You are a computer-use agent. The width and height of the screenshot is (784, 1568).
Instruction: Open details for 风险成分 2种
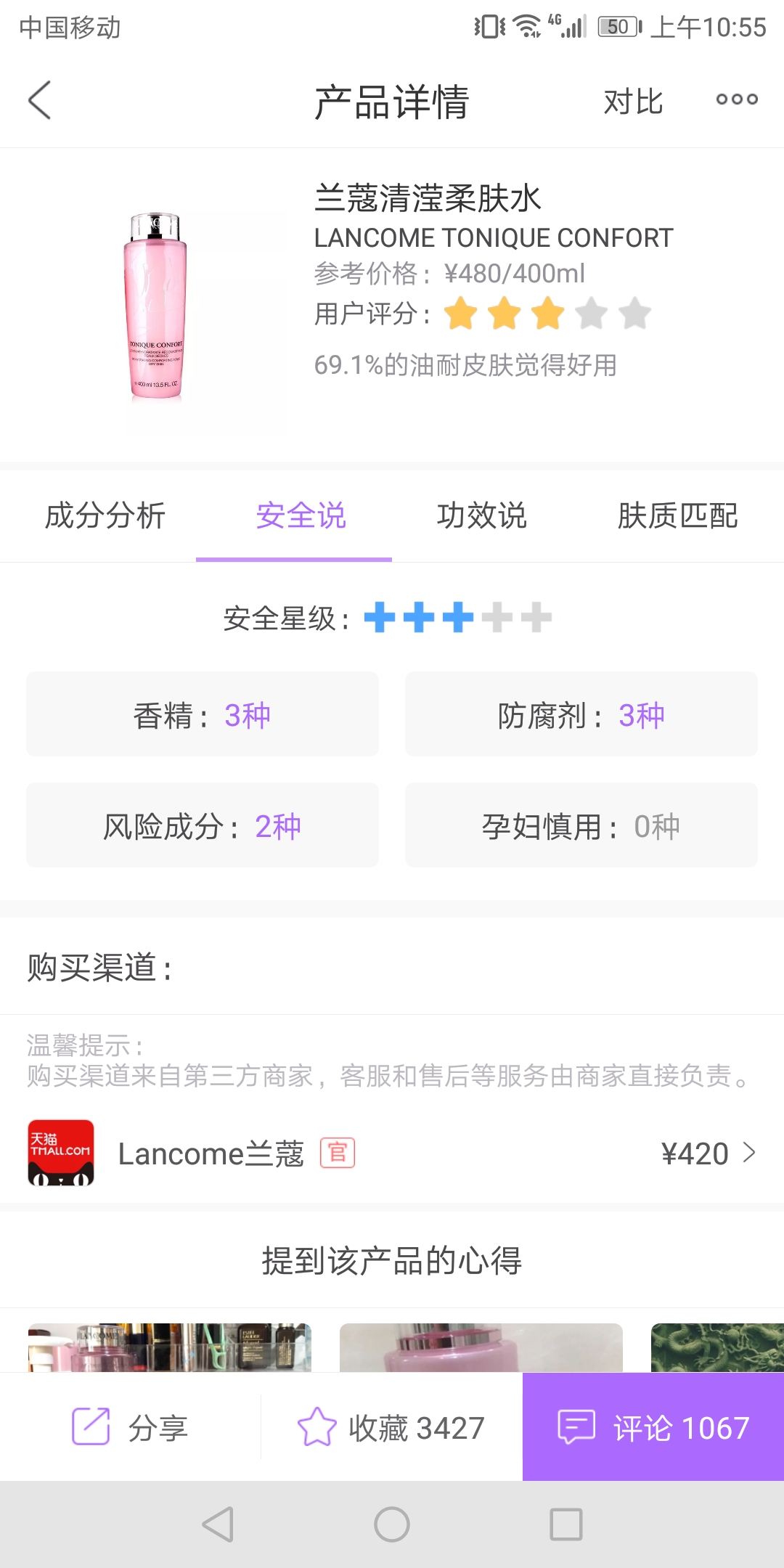tap(202, 825)
